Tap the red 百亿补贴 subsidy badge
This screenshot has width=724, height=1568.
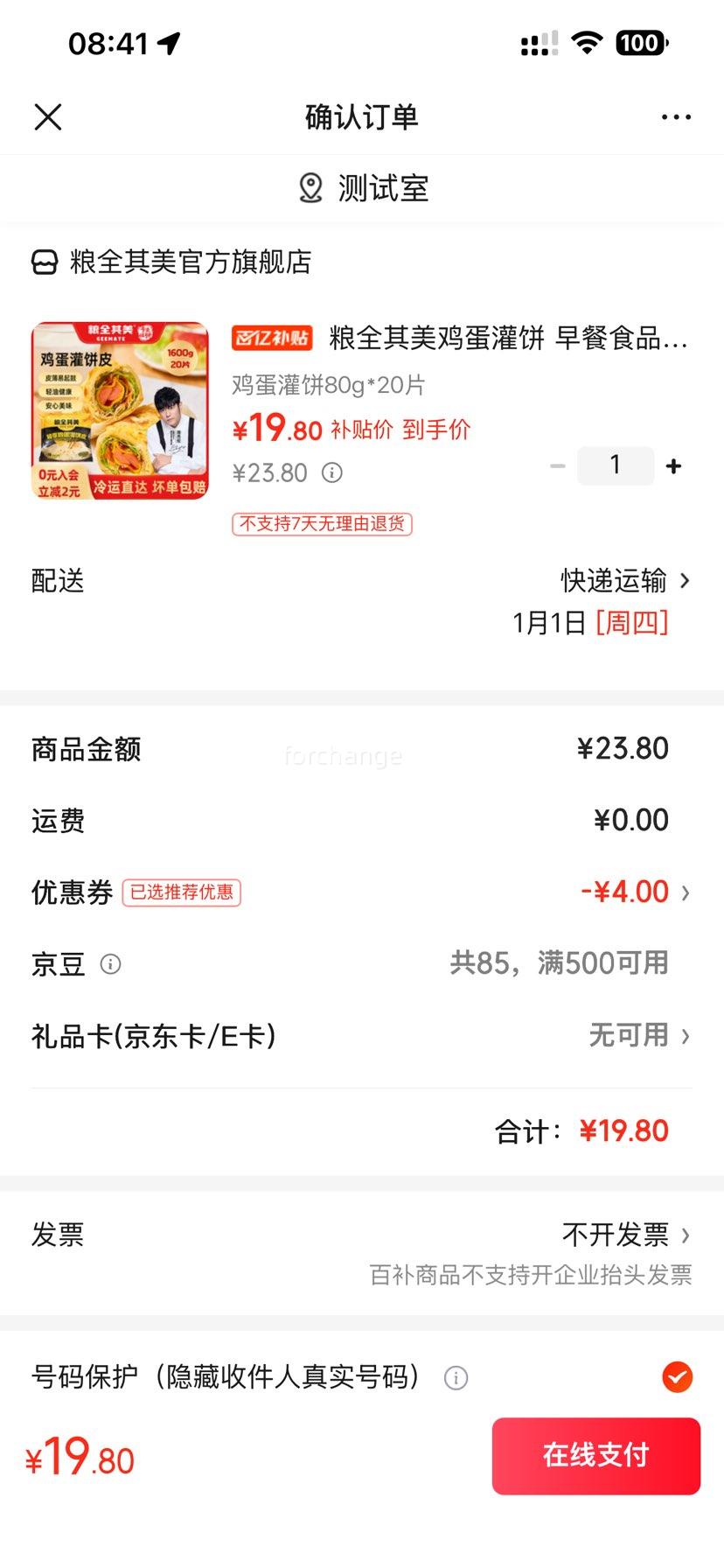point(271,339)
